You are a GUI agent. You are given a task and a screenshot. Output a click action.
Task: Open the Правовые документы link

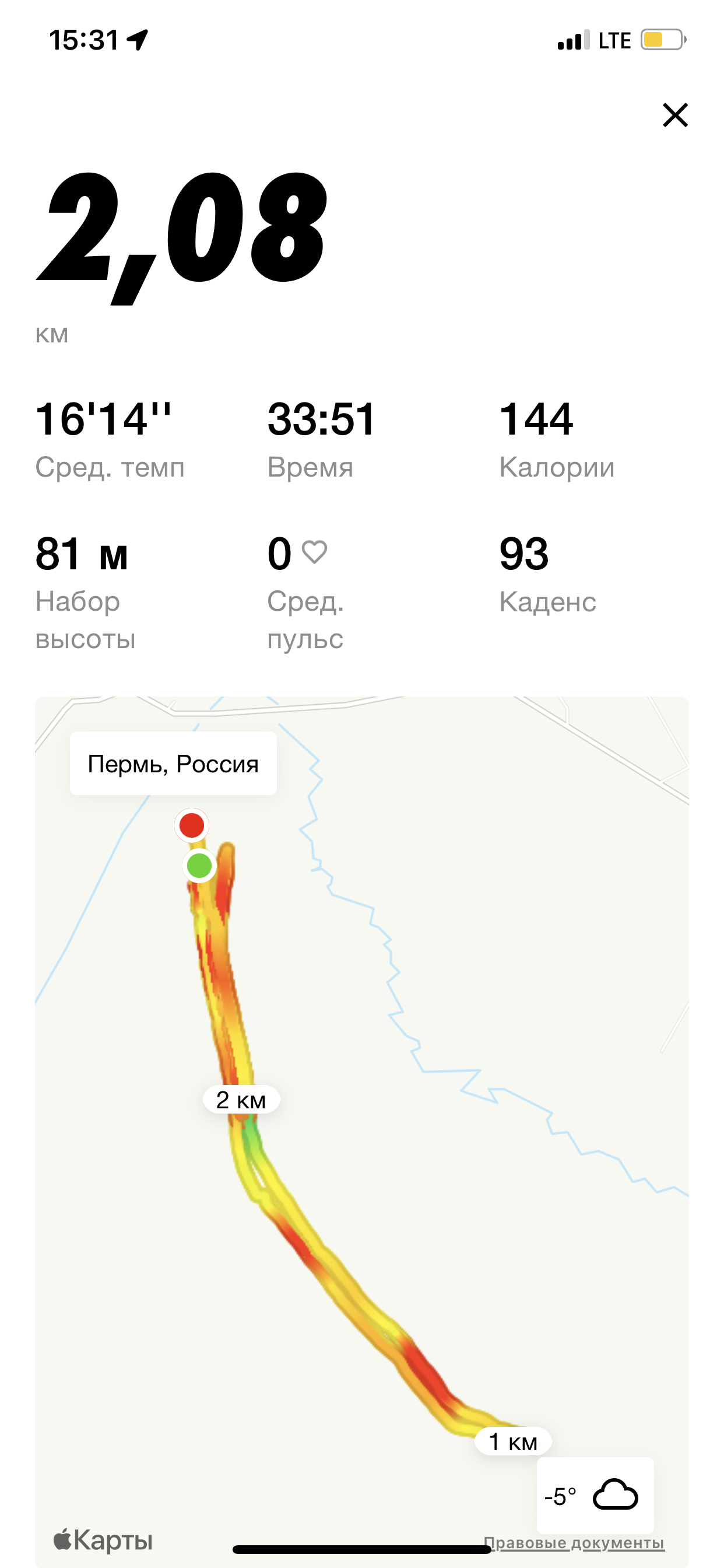pyautogui.click(x=574, y=1542)
